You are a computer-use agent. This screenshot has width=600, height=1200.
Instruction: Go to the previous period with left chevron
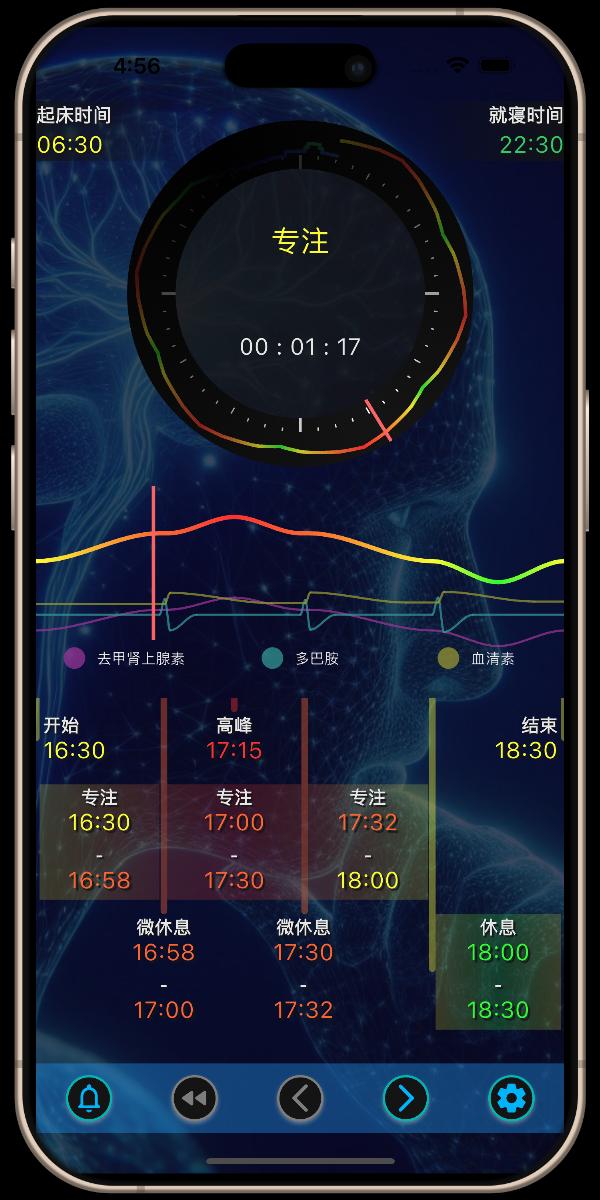pyautogui.click(x=300, y=1099)
